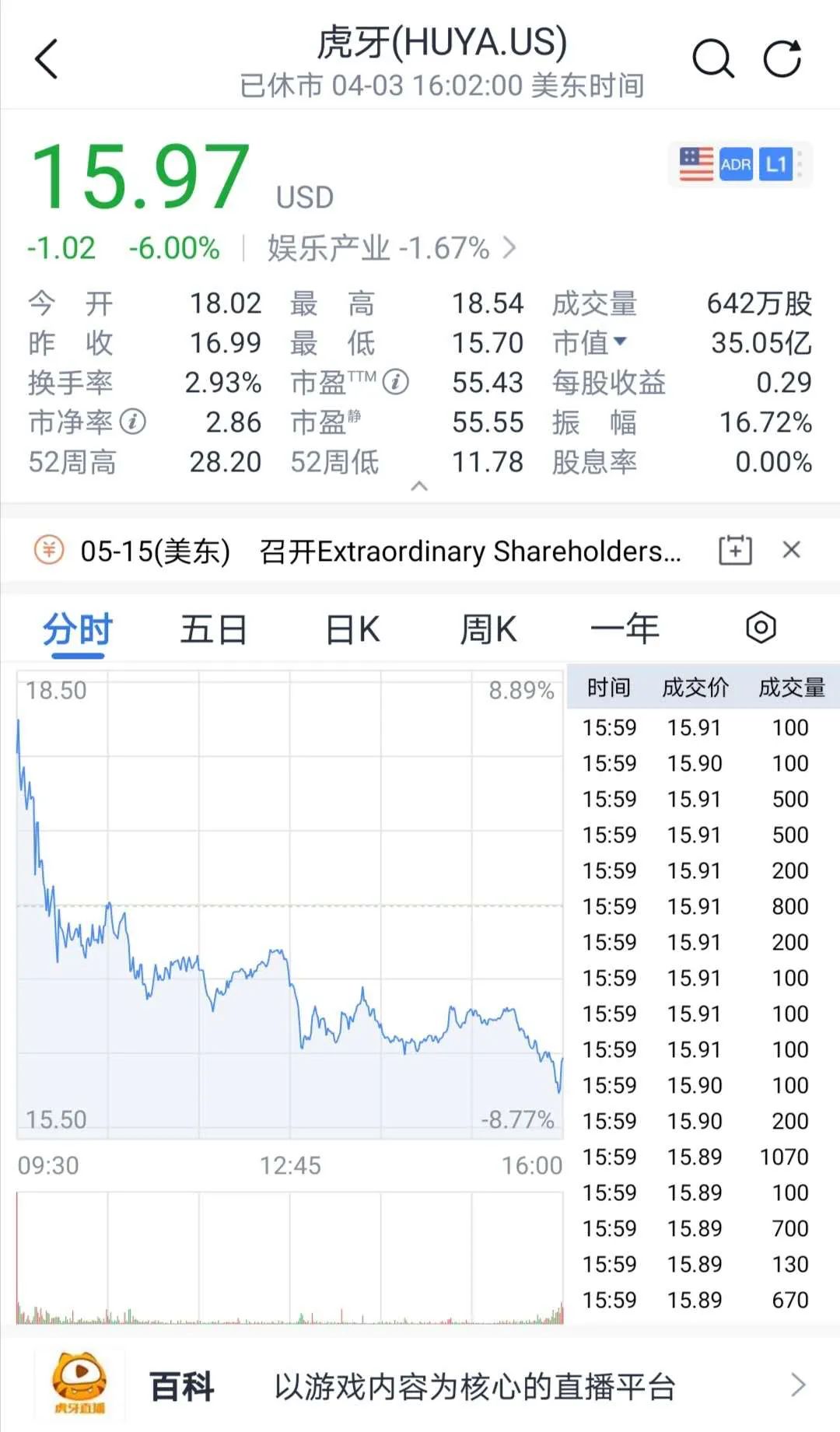Tap the info icon beside 市盈TTM
Image resolution: width=840 pixels, height=1432 pixels.
(395, 382)
